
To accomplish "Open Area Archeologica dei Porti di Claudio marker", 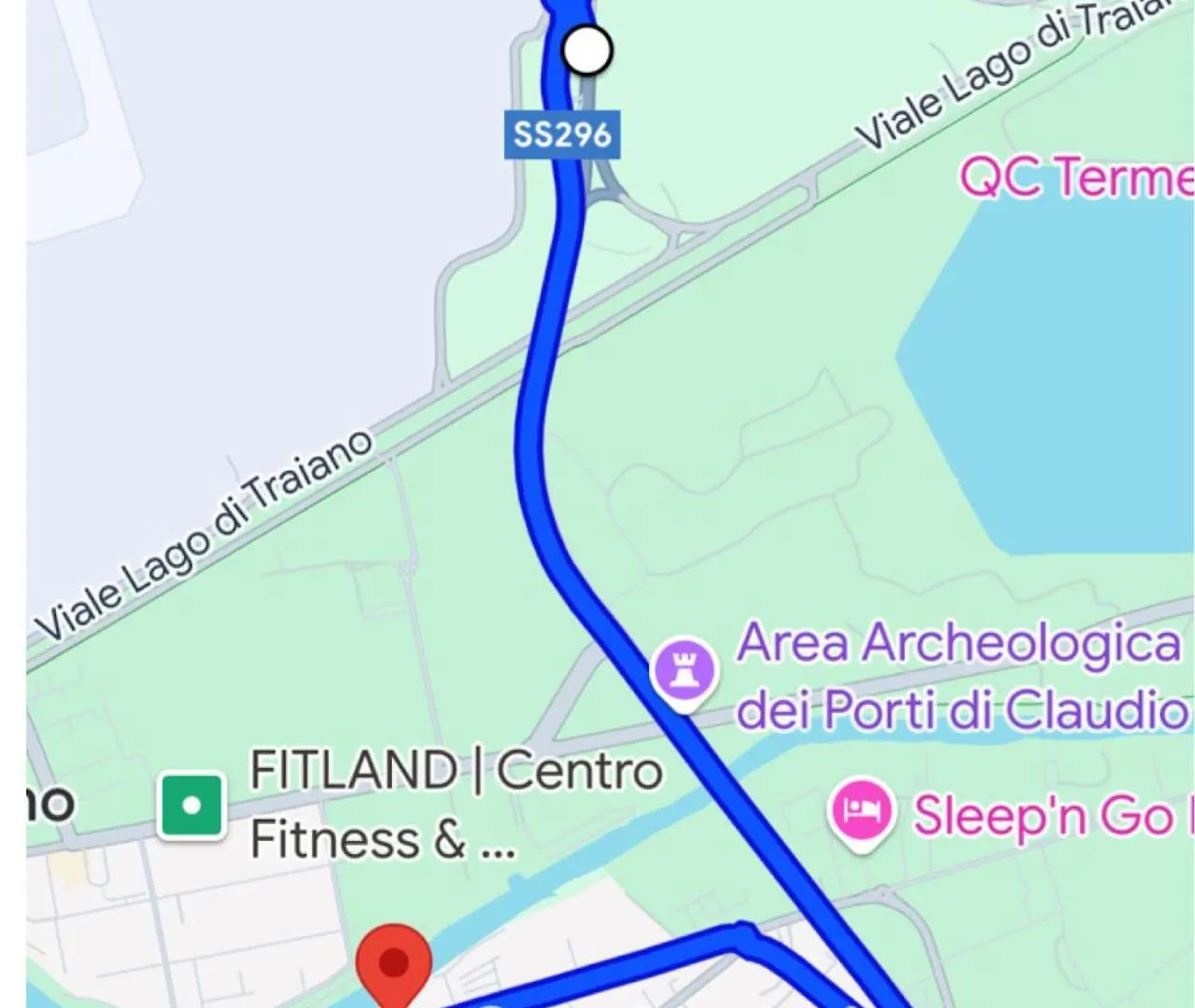I will (x=683, y=671).
